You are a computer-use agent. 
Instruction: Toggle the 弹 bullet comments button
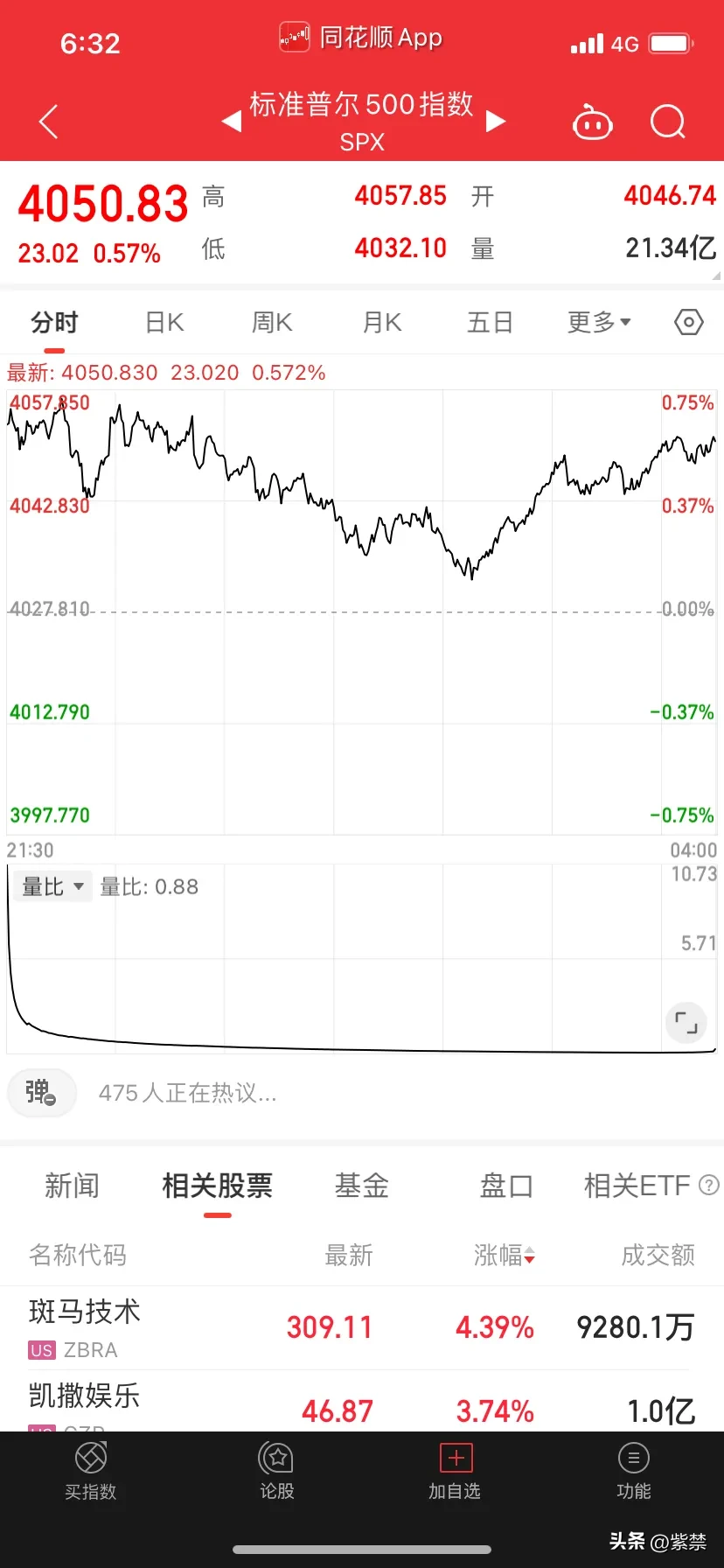point(41,1093)
